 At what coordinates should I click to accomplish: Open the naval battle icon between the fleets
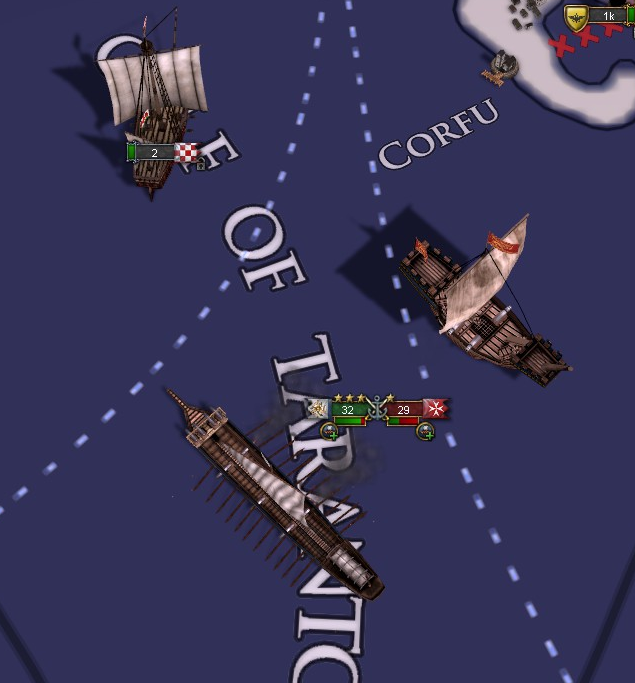coord(376,408)
